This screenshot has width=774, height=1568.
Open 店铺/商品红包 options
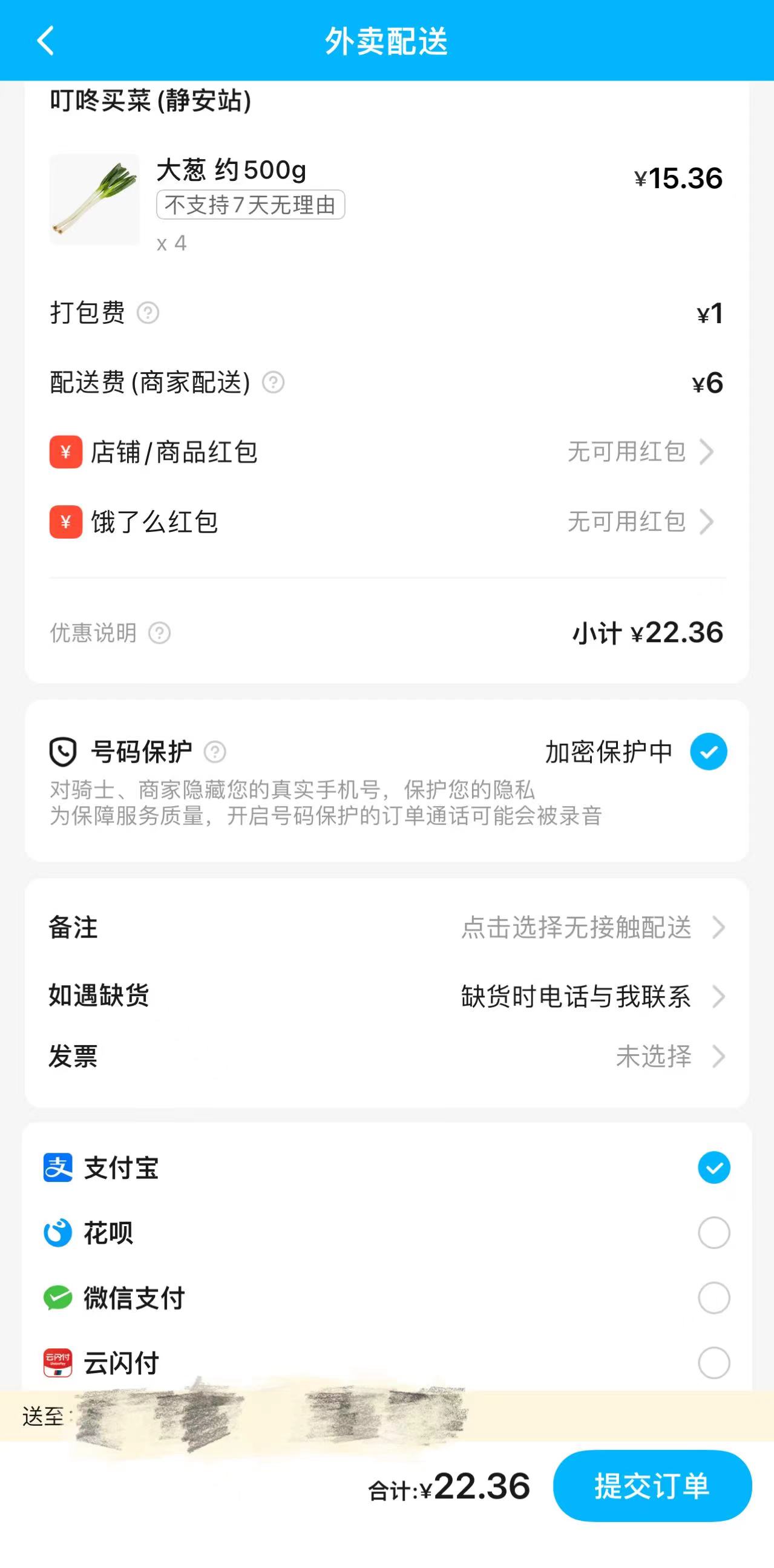[x=639, y=452]
